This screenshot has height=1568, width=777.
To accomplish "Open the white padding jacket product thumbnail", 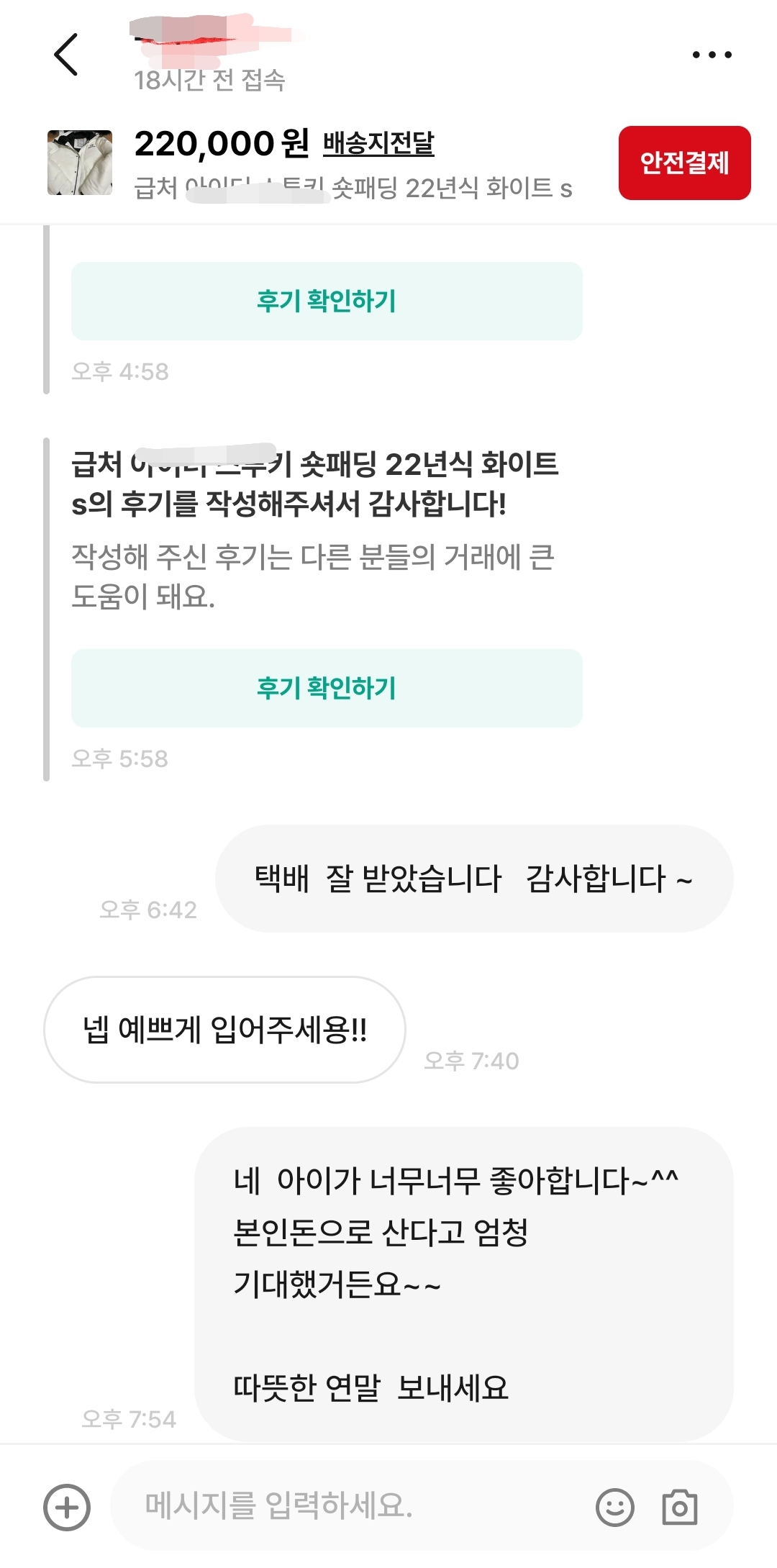I will tap(80, 163).
